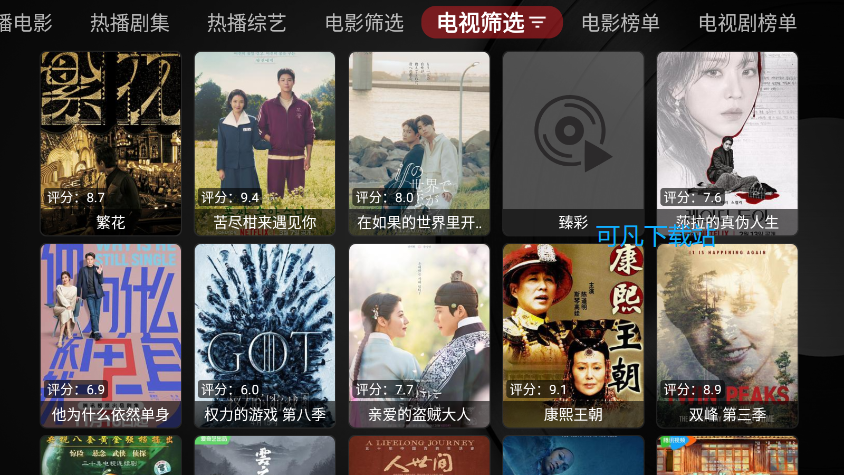Select 权力的游戏 第八季

pyautogui.click(x=265, y=335)
